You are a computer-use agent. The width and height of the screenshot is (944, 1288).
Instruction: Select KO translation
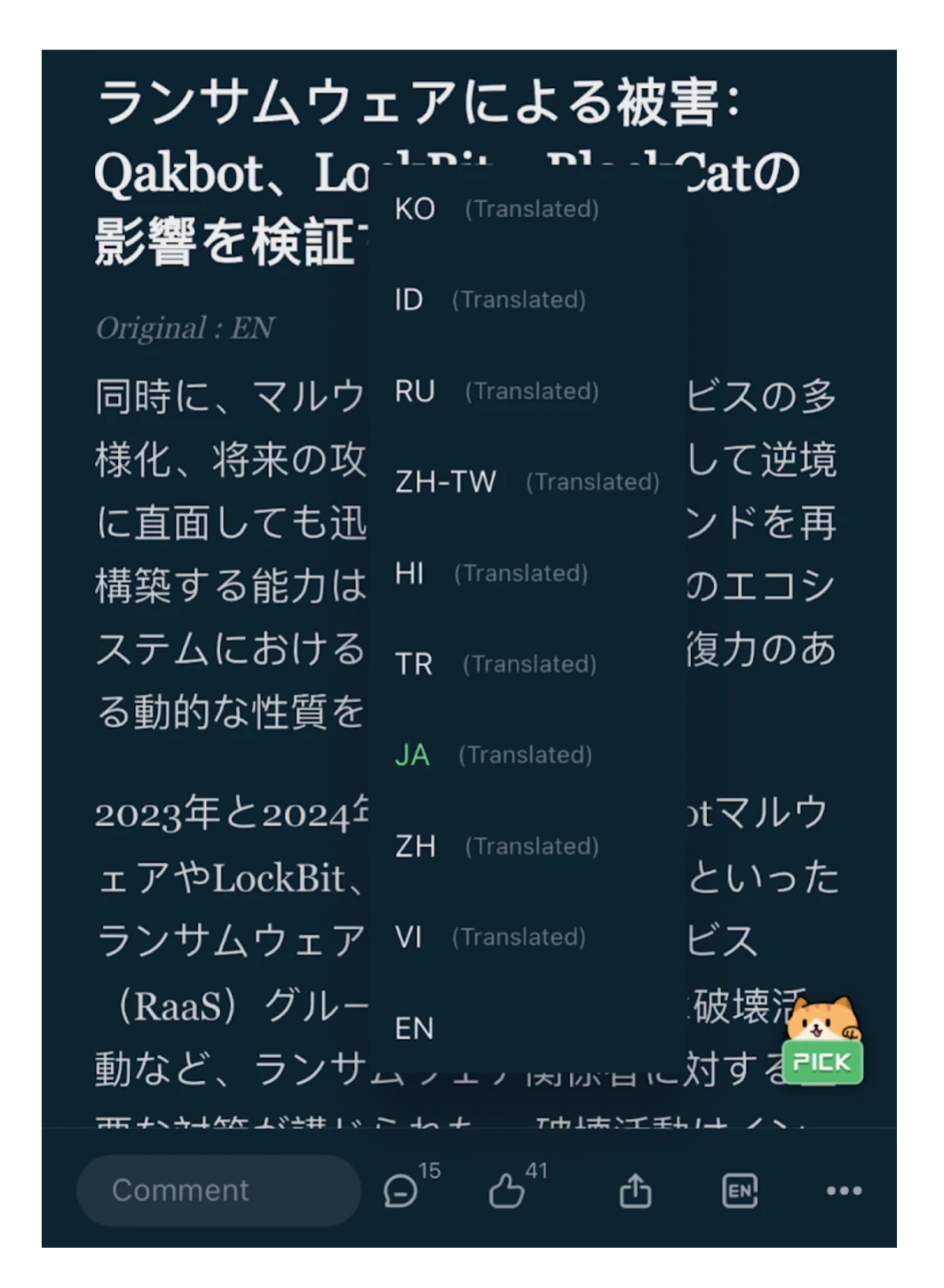(x=496, y=209)
